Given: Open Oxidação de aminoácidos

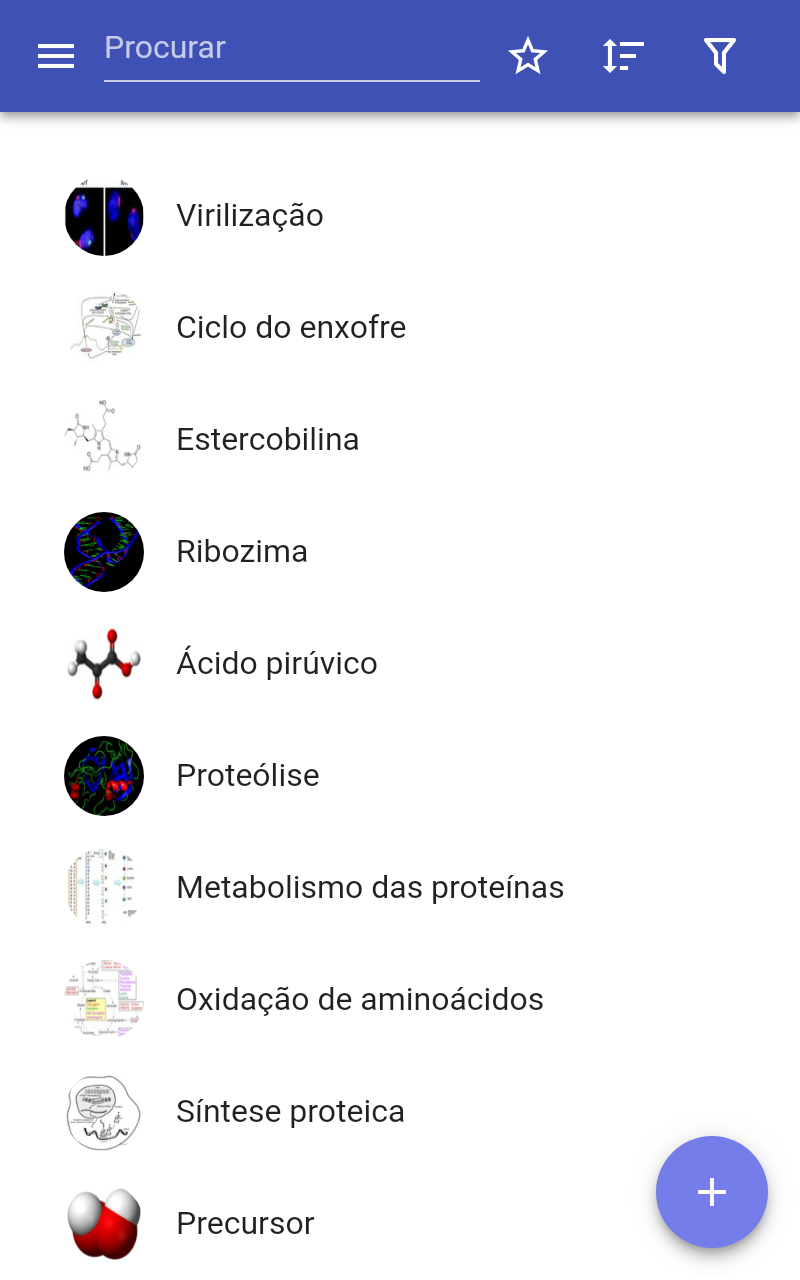Looking at the screenshot, I should click(360, 1000).
